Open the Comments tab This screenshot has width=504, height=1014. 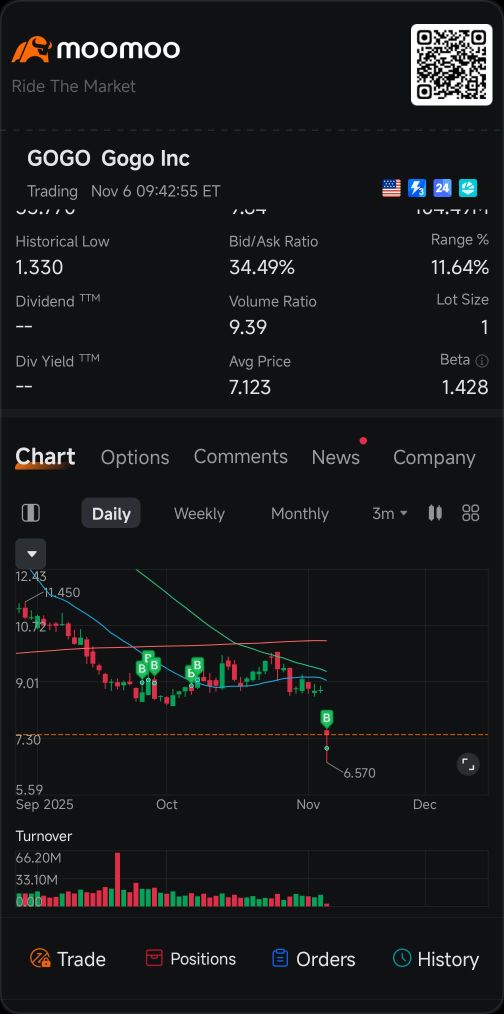(241, 457)
